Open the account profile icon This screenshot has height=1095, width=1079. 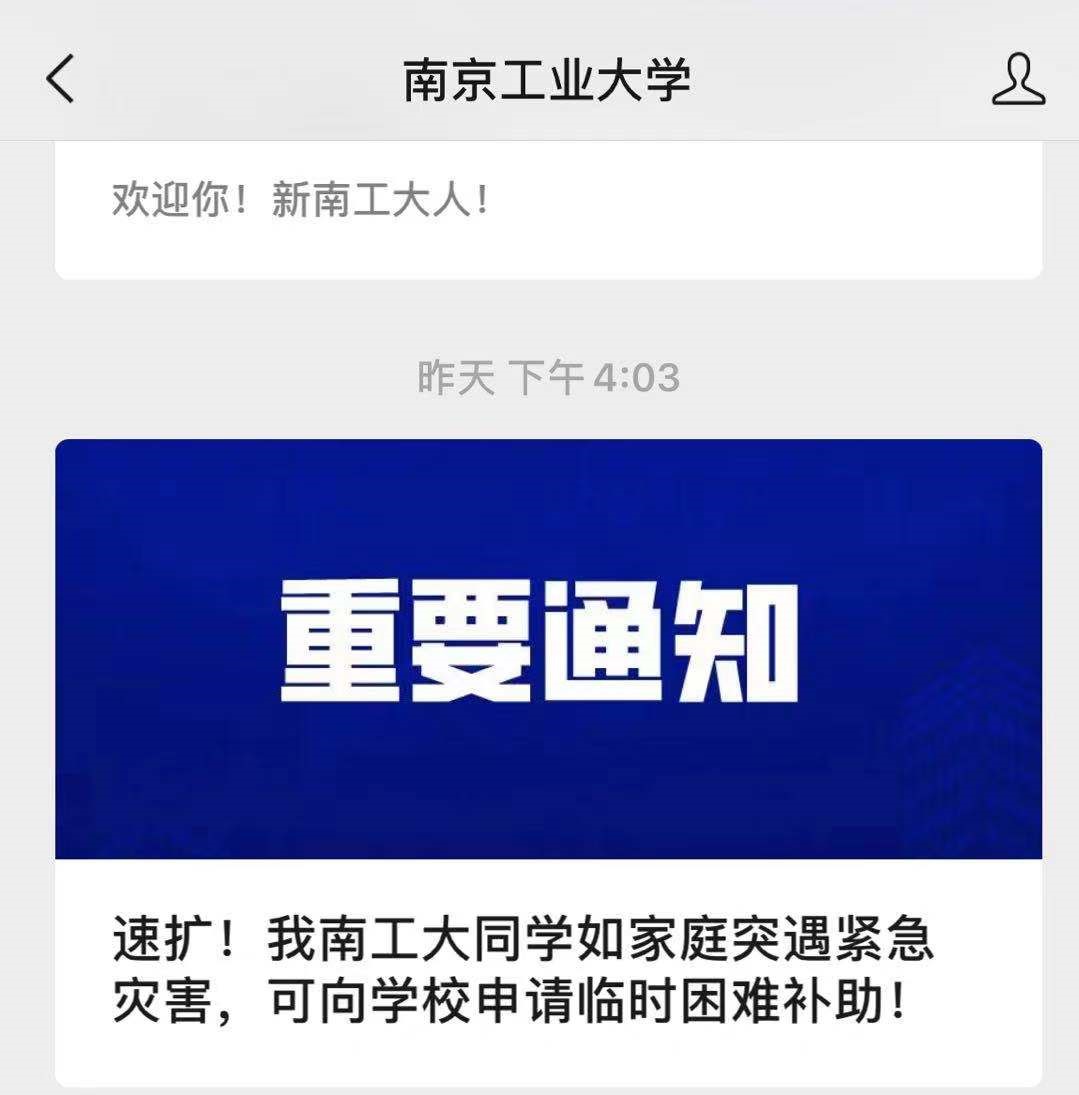click(x=1018, y=79)
